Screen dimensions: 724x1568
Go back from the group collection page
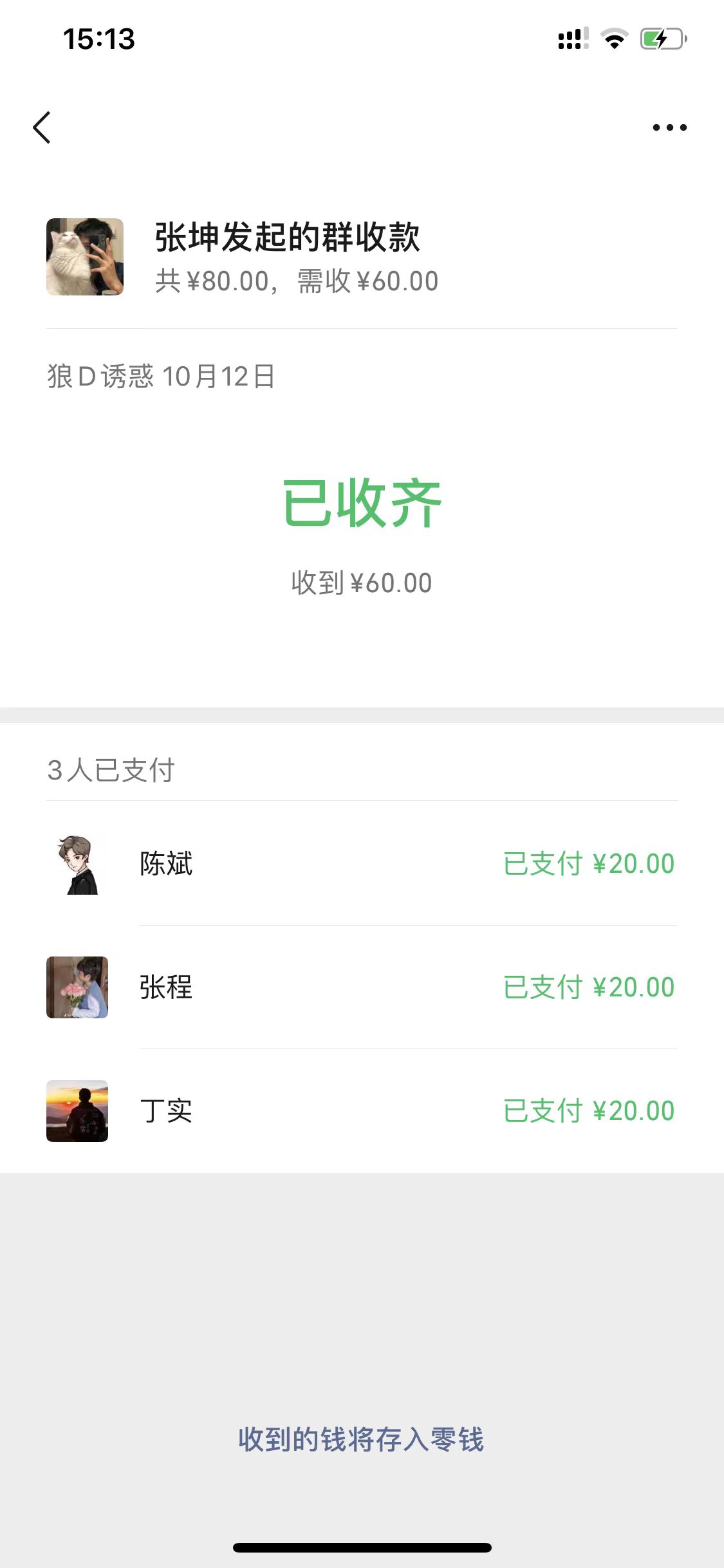click(42, 127)
